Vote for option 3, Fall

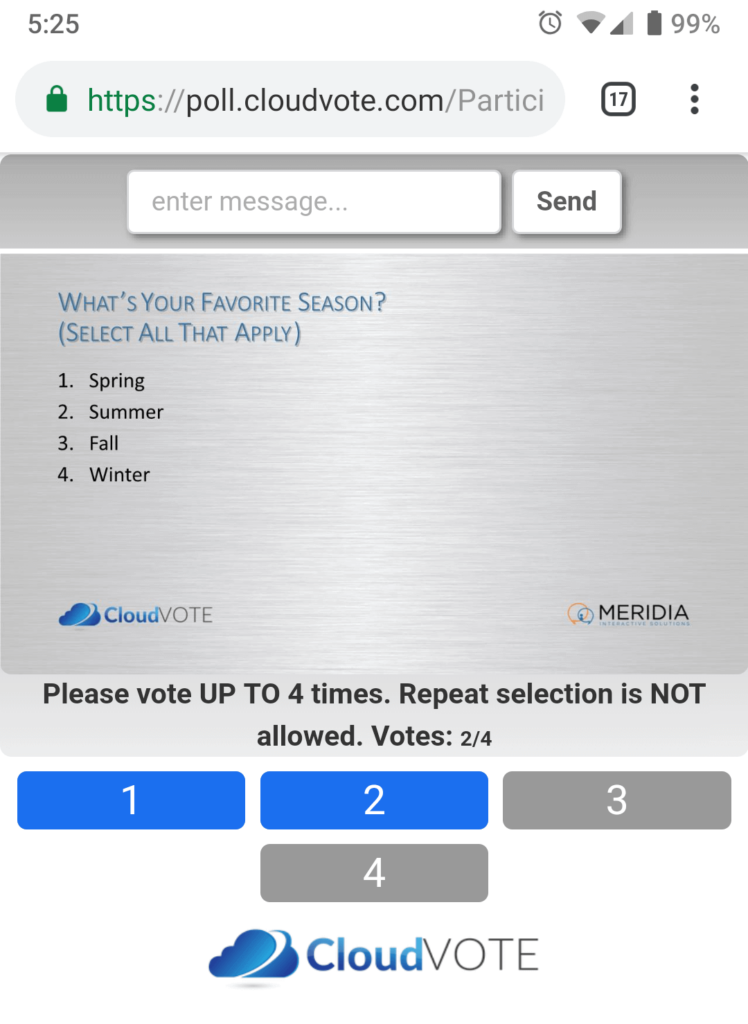pyautogui.click(x=616, y=800)
